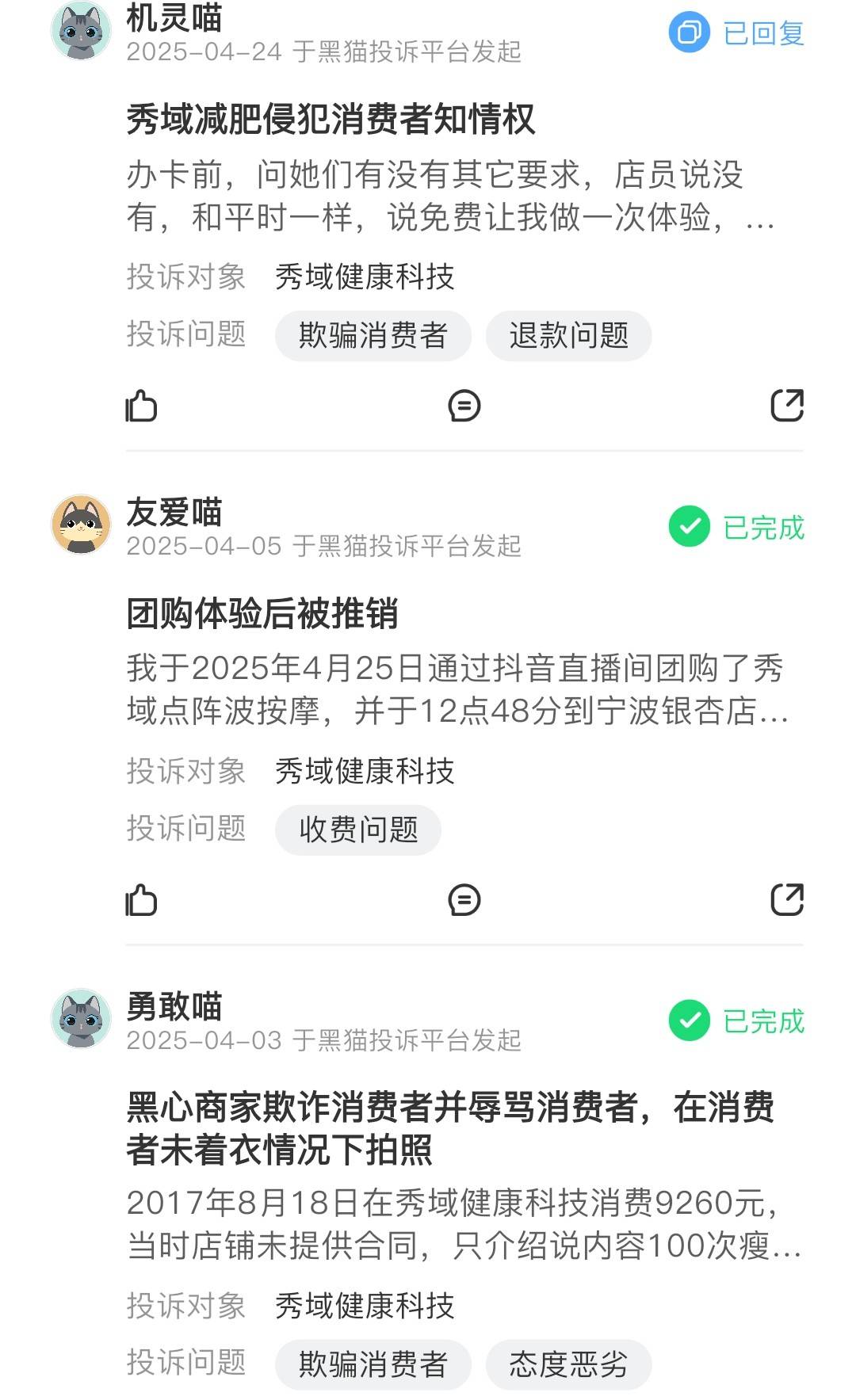Open complaint 团购体验后被推销
The height and width of the screenshot is (1400, 856).
[262, 614]
